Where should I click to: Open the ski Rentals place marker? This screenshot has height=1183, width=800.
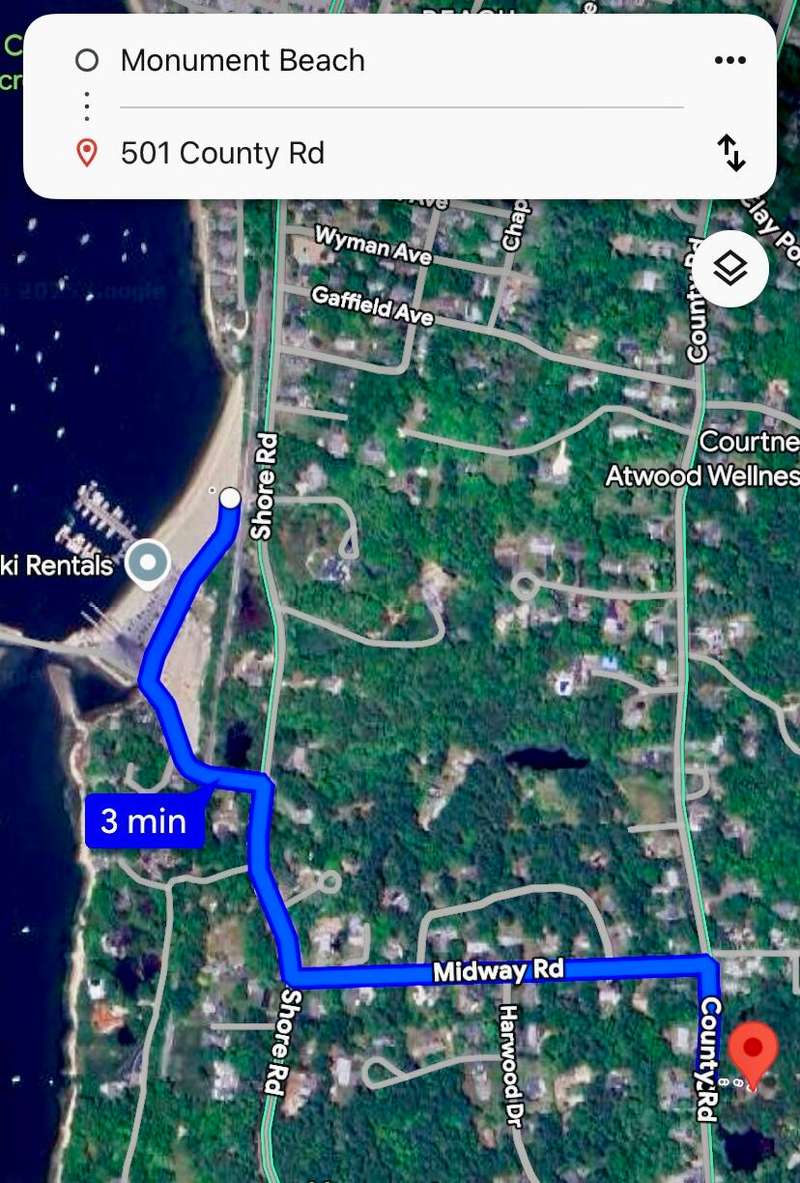(x=150, y=564)
